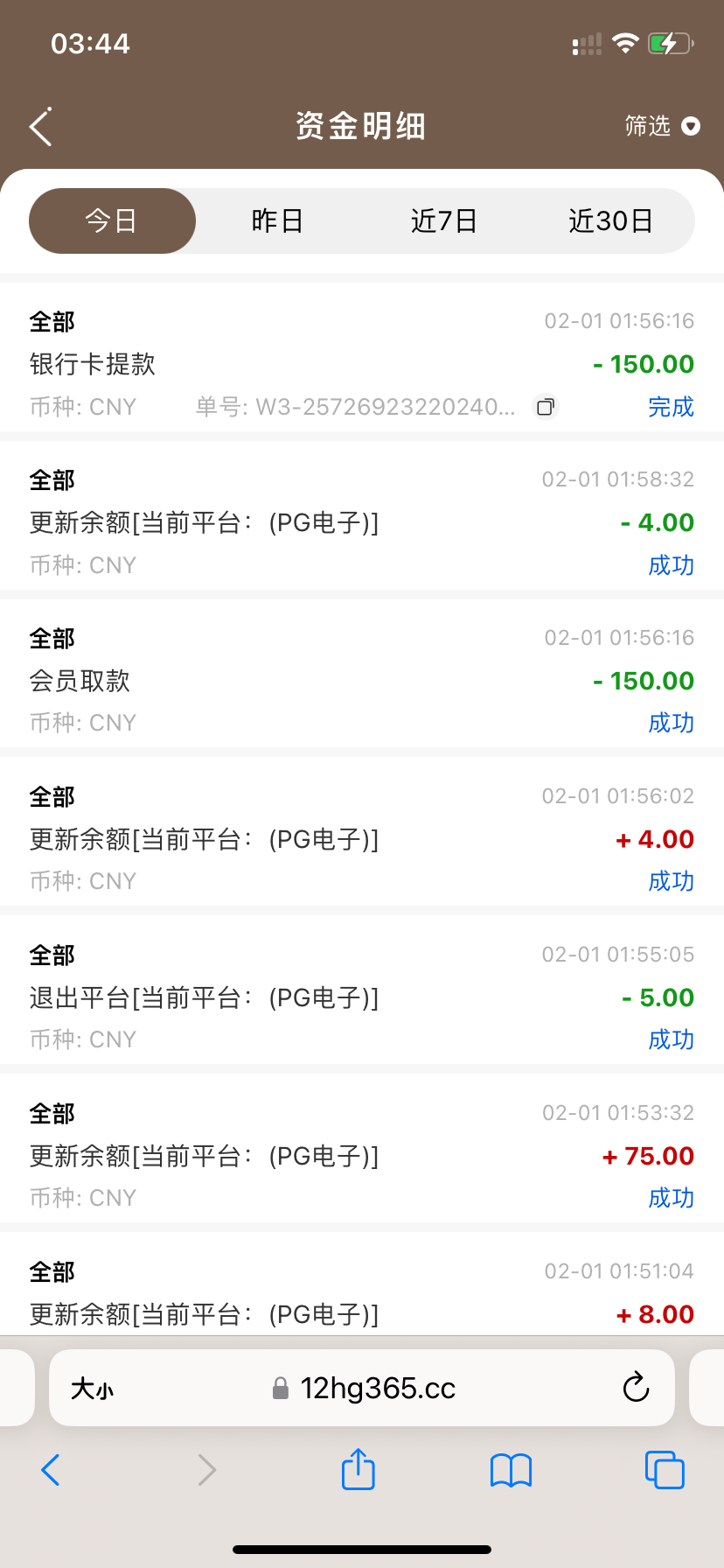Tap 成功 on the 会员取款 record
This screenshot has width=724, height=1568.
(x=671, y=723)
